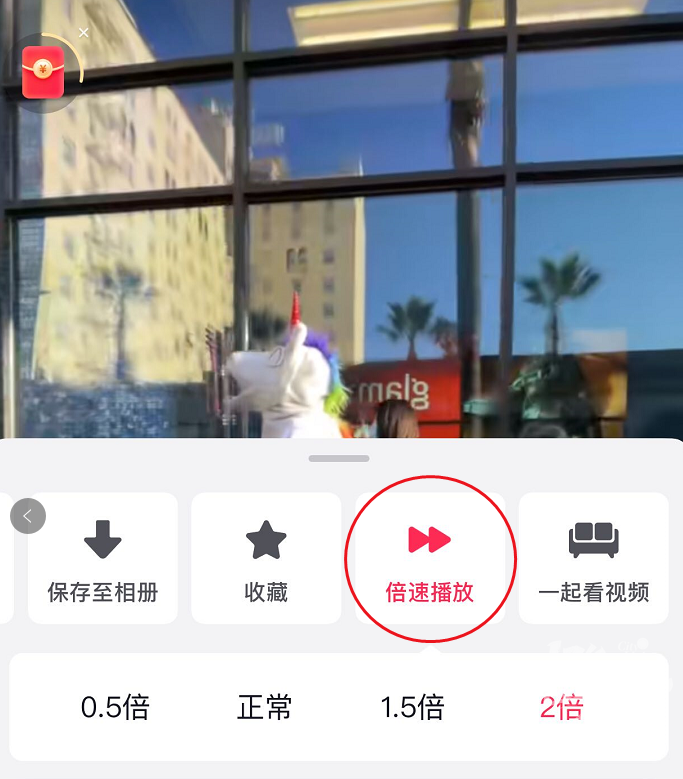
Task: Start watching video together (一起看视频)
Action: point(594,558)
